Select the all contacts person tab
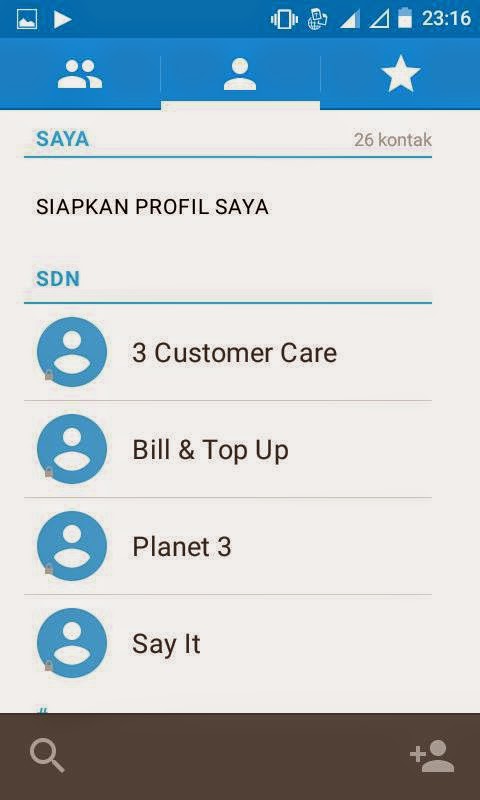Viewport: 480px width, 800px height. [x=240, y=74]
